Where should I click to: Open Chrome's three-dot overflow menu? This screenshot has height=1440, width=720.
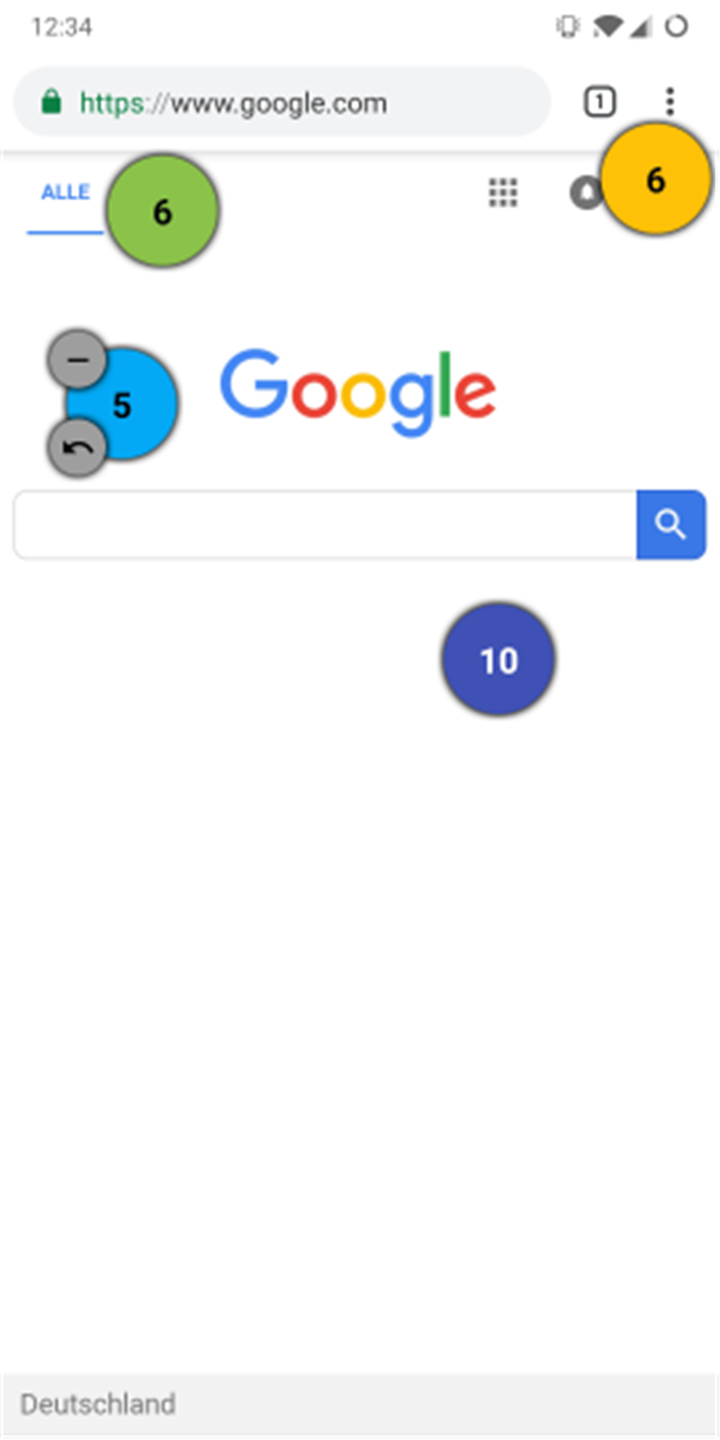[x=669, y=102]
